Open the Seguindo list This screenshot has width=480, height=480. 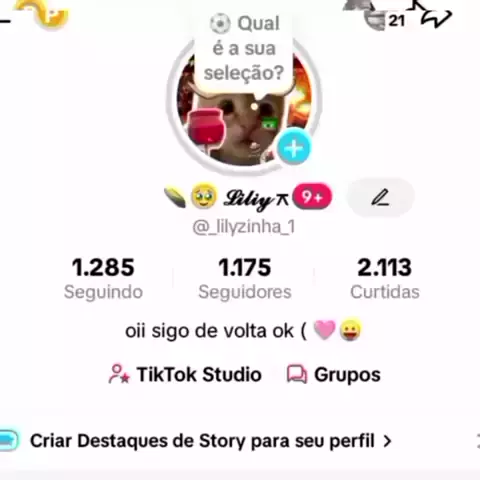pos(103,279)
